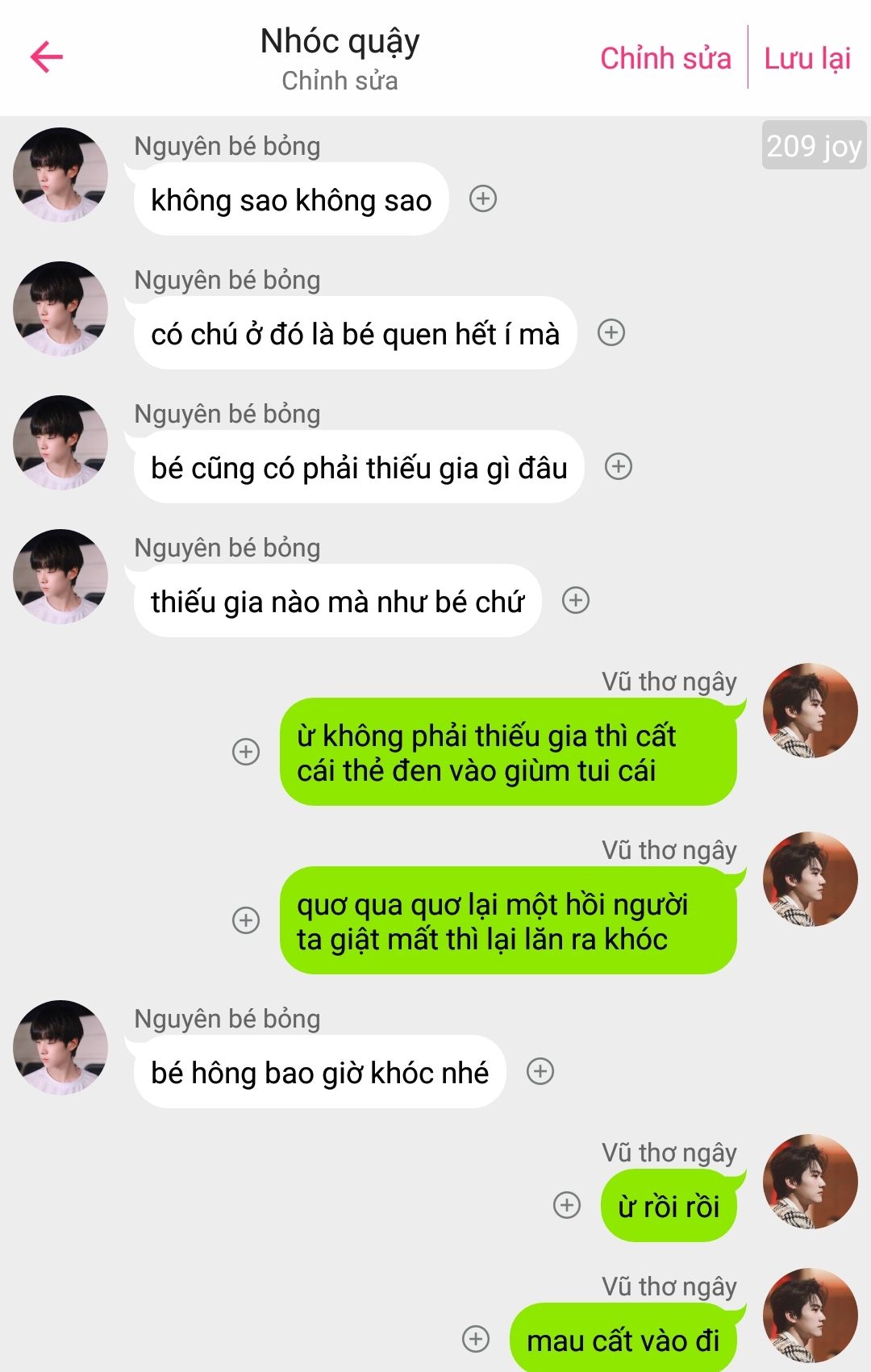Select the green "ừ rồi rồi" bubble
The height and width of the screenshot is (1372, 871).
(x=669, y=1207)
